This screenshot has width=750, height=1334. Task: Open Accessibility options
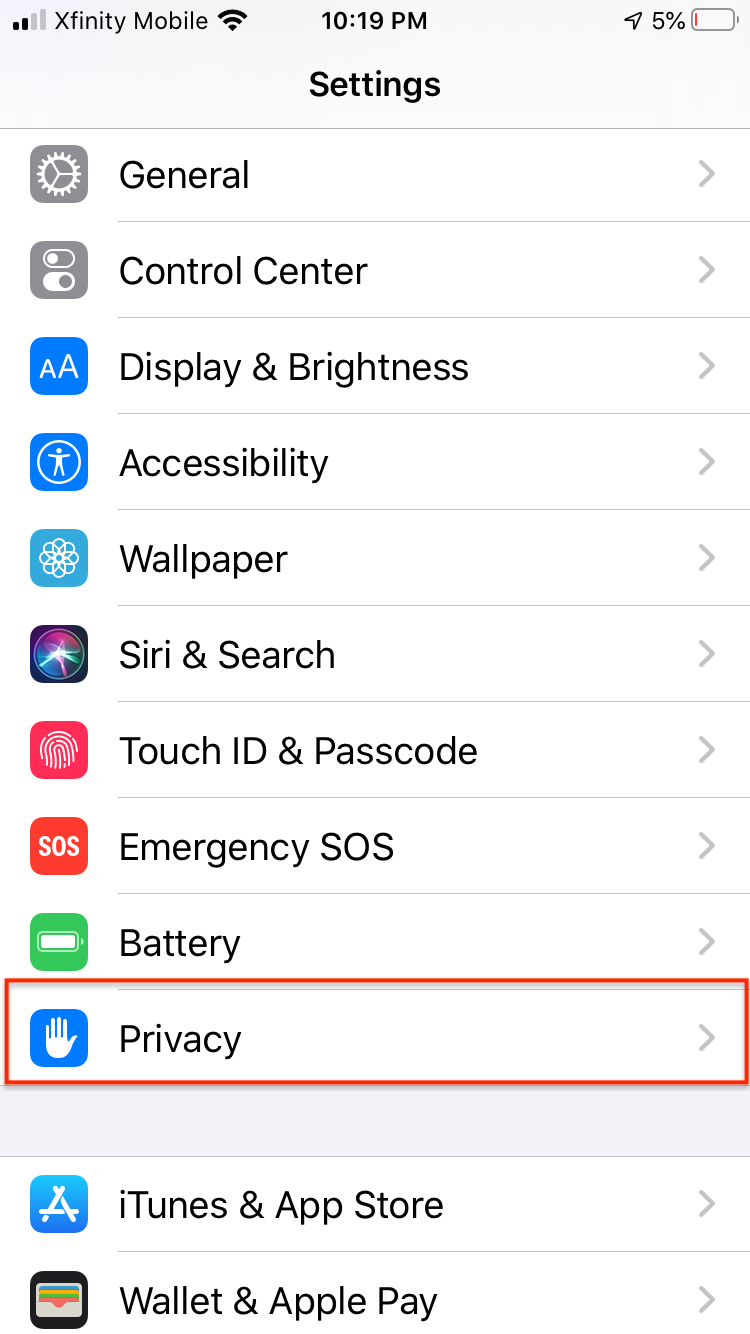(375, 463)
